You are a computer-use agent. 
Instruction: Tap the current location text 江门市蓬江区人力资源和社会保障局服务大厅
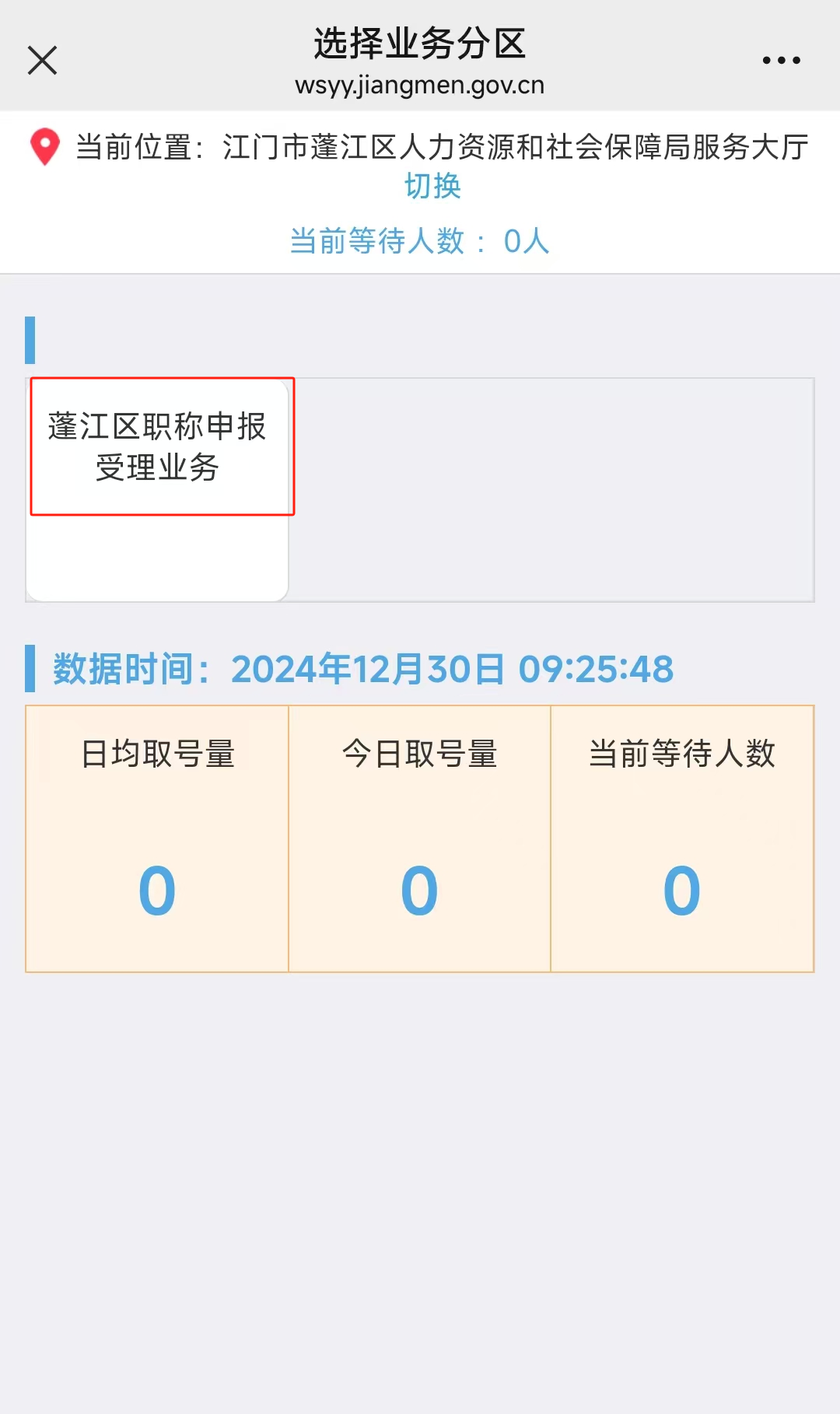tap(513, 145)
